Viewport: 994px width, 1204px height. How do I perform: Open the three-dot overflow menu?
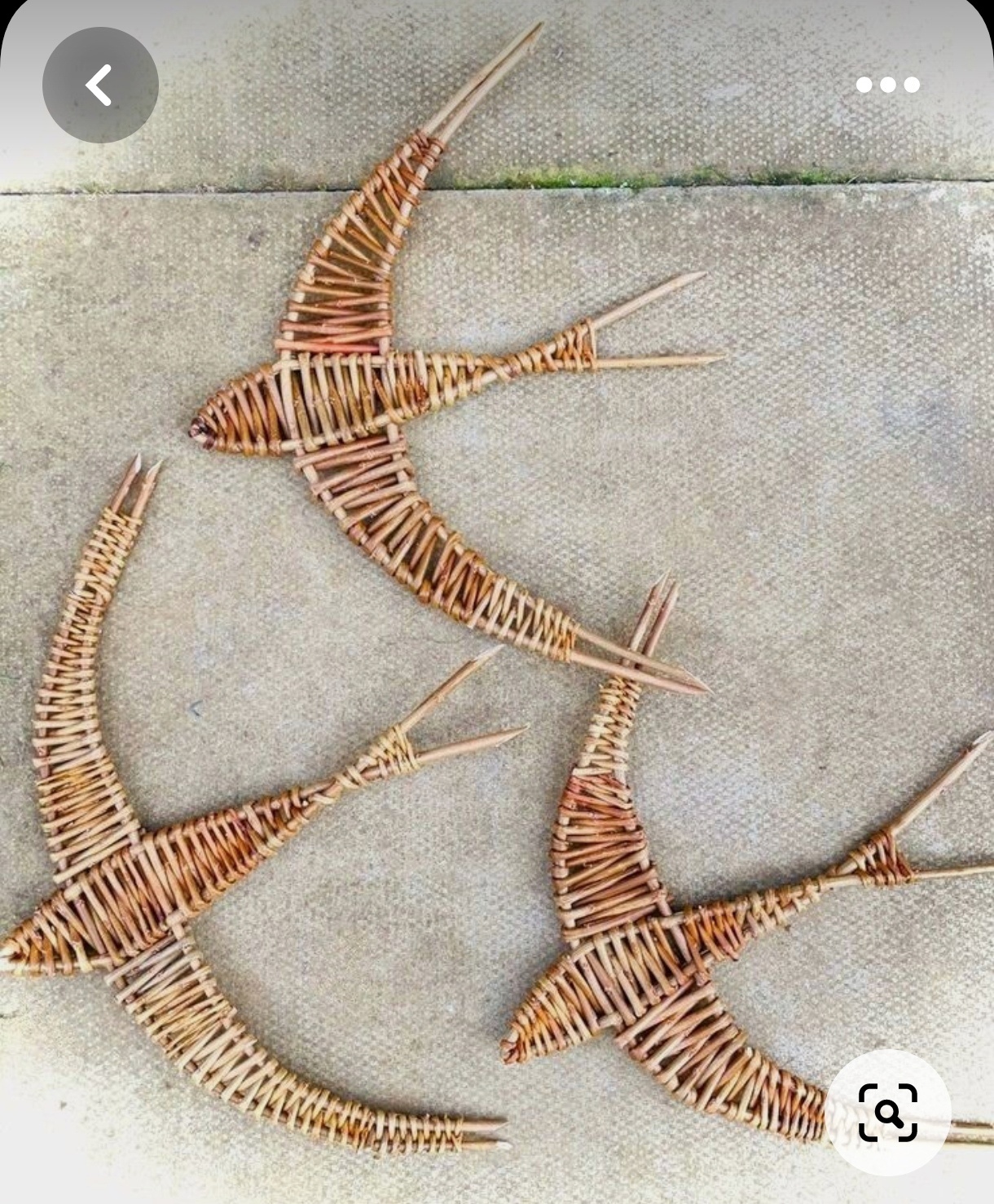(887, 85)
